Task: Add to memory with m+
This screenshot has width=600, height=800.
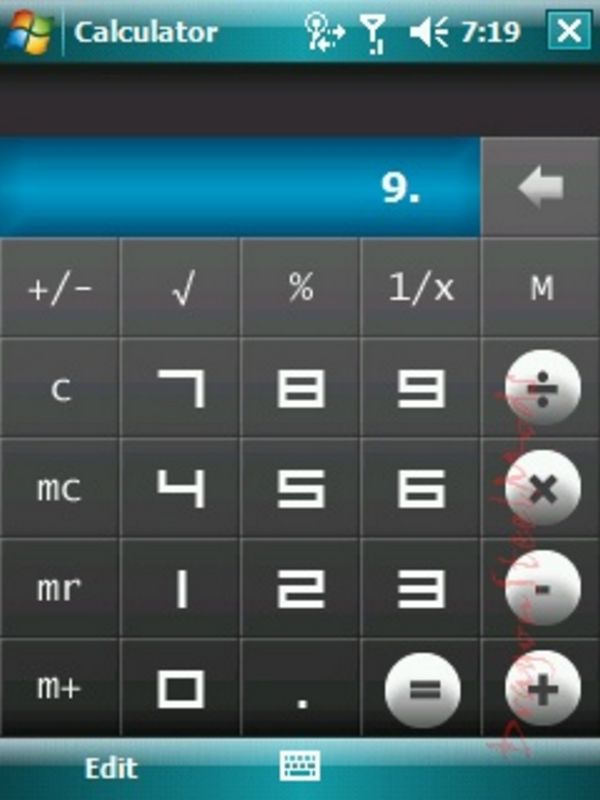Action: 60,689
